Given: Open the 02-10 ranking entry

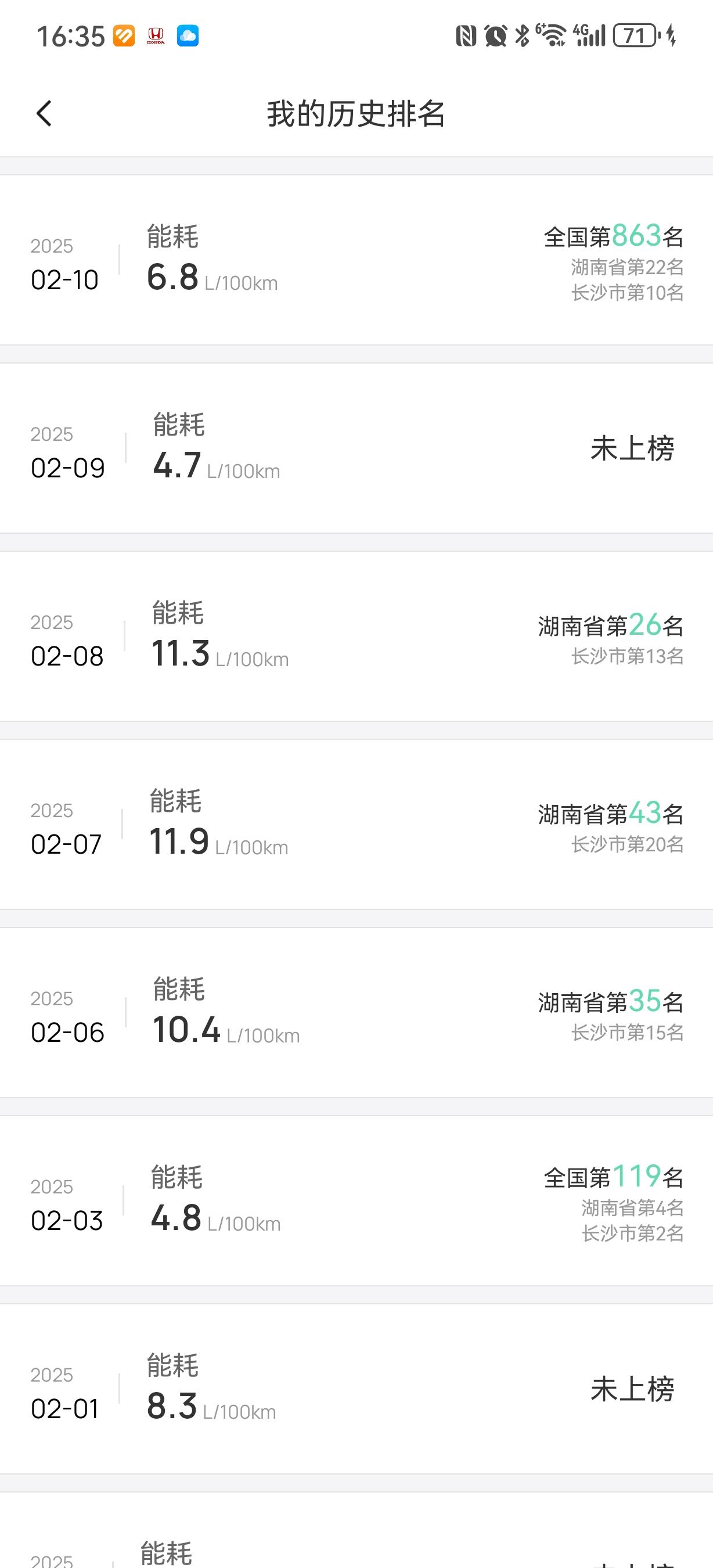Looking at the screenshot, I should 356,260.
